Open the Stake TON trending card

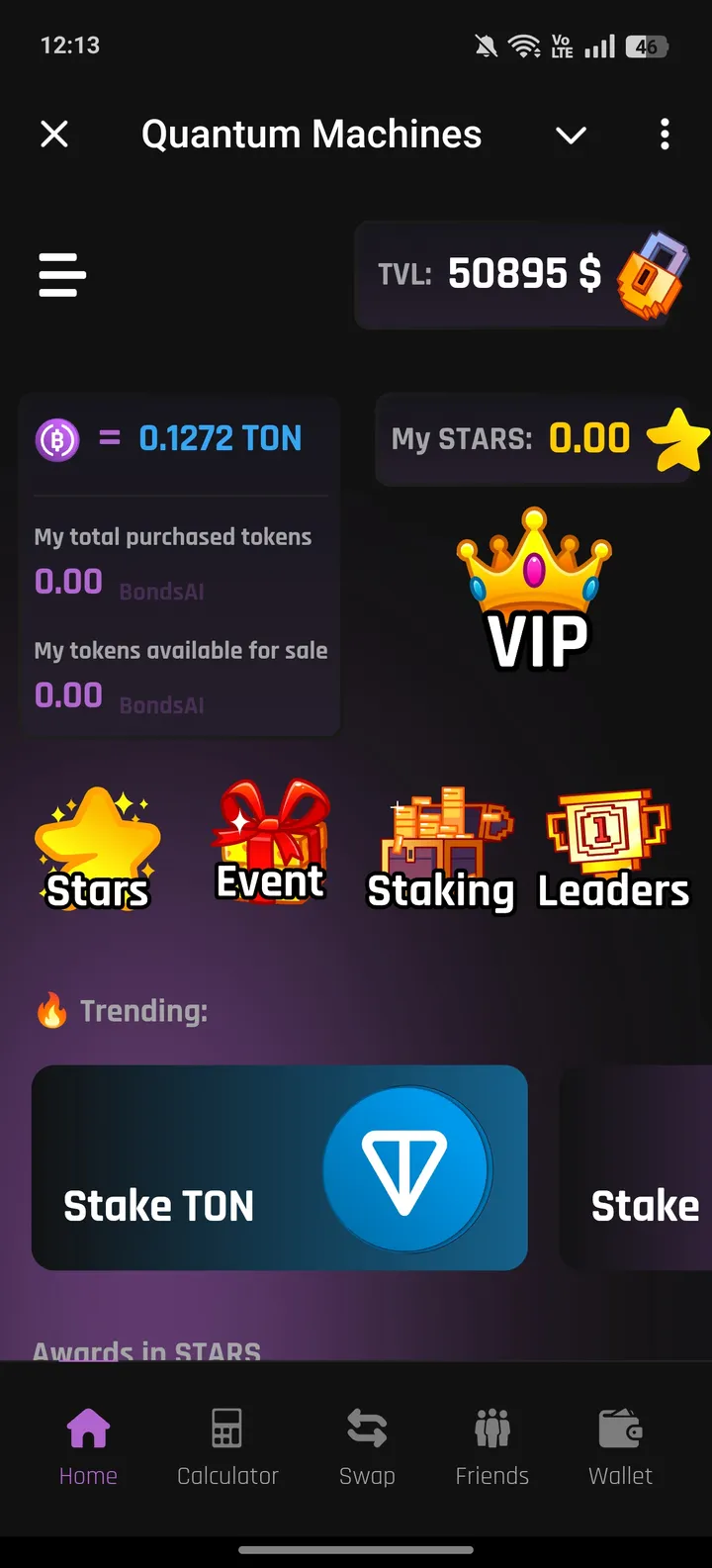pos(279,1167)
